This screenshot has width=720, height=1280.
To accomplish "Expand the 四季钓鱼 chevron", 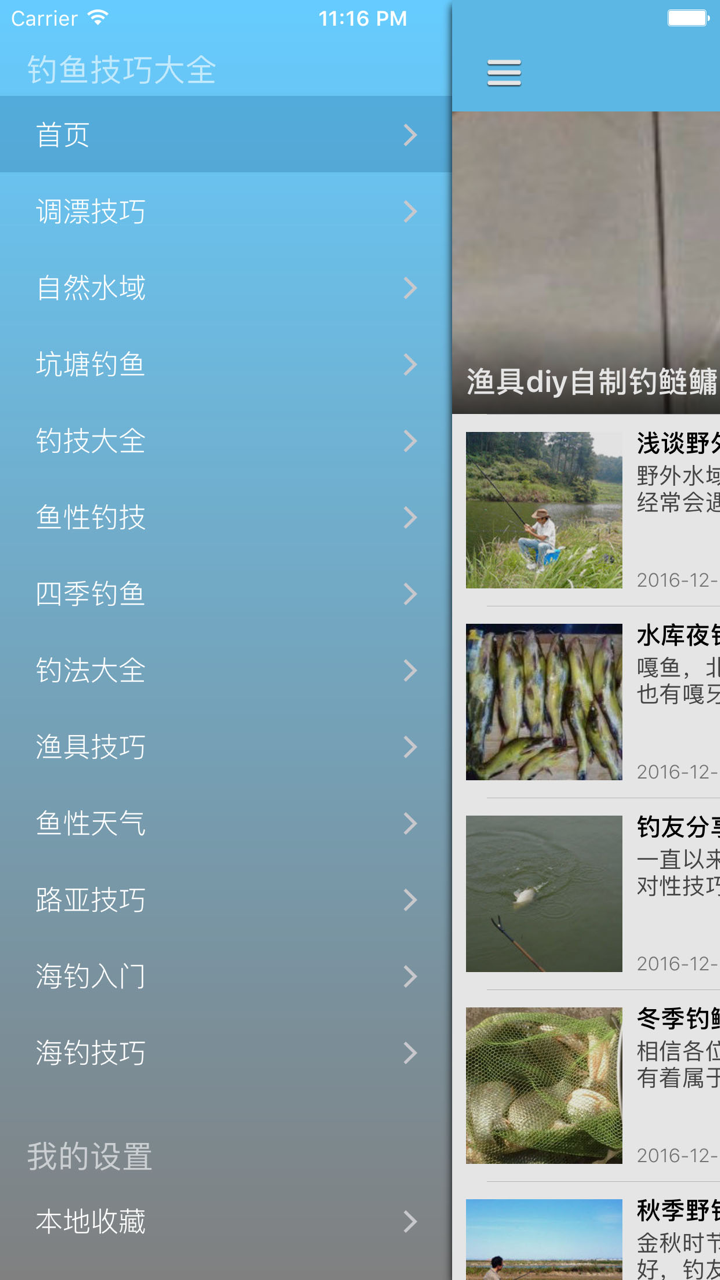I will click(411, 594).
